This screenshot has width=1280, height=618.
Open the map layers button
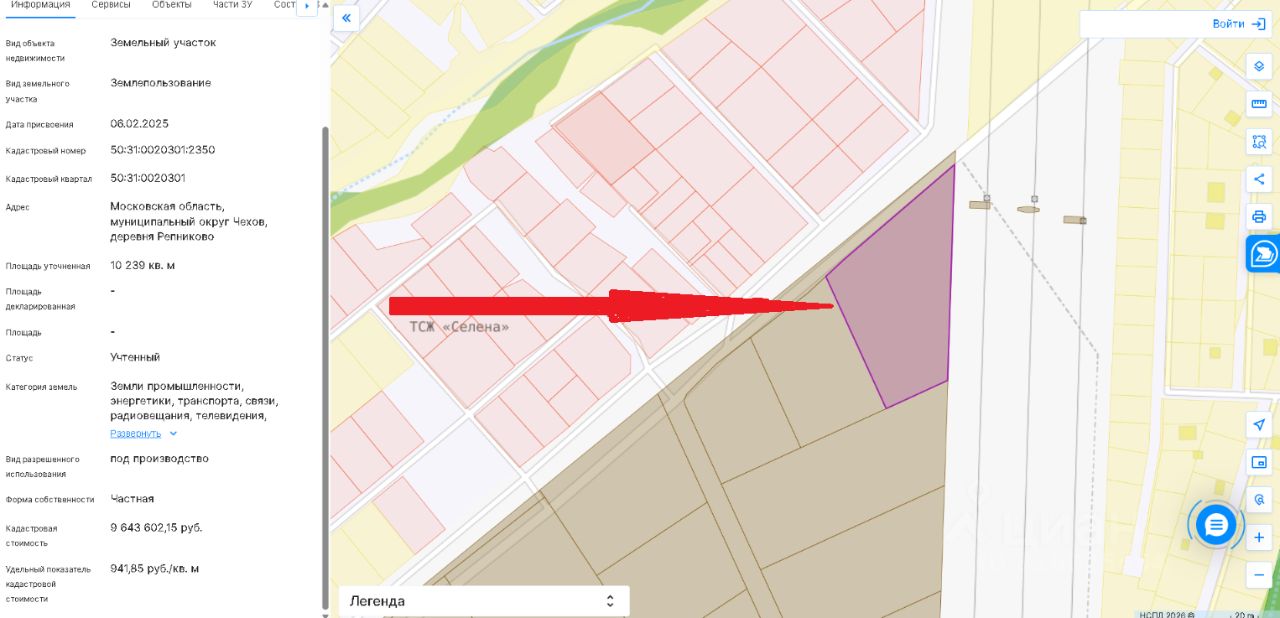(1259, 66)
